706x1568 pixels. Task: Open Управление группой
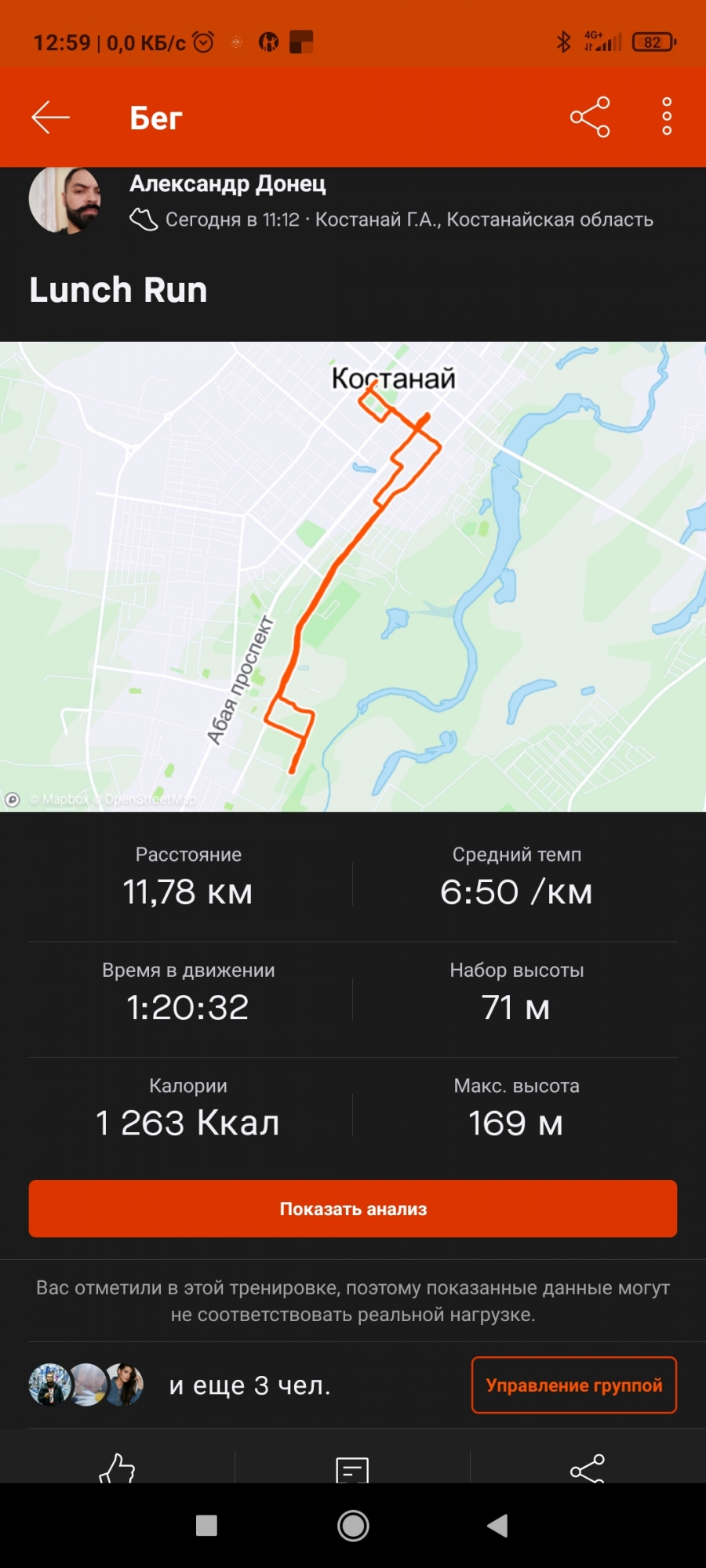(x=573, y=1385)
